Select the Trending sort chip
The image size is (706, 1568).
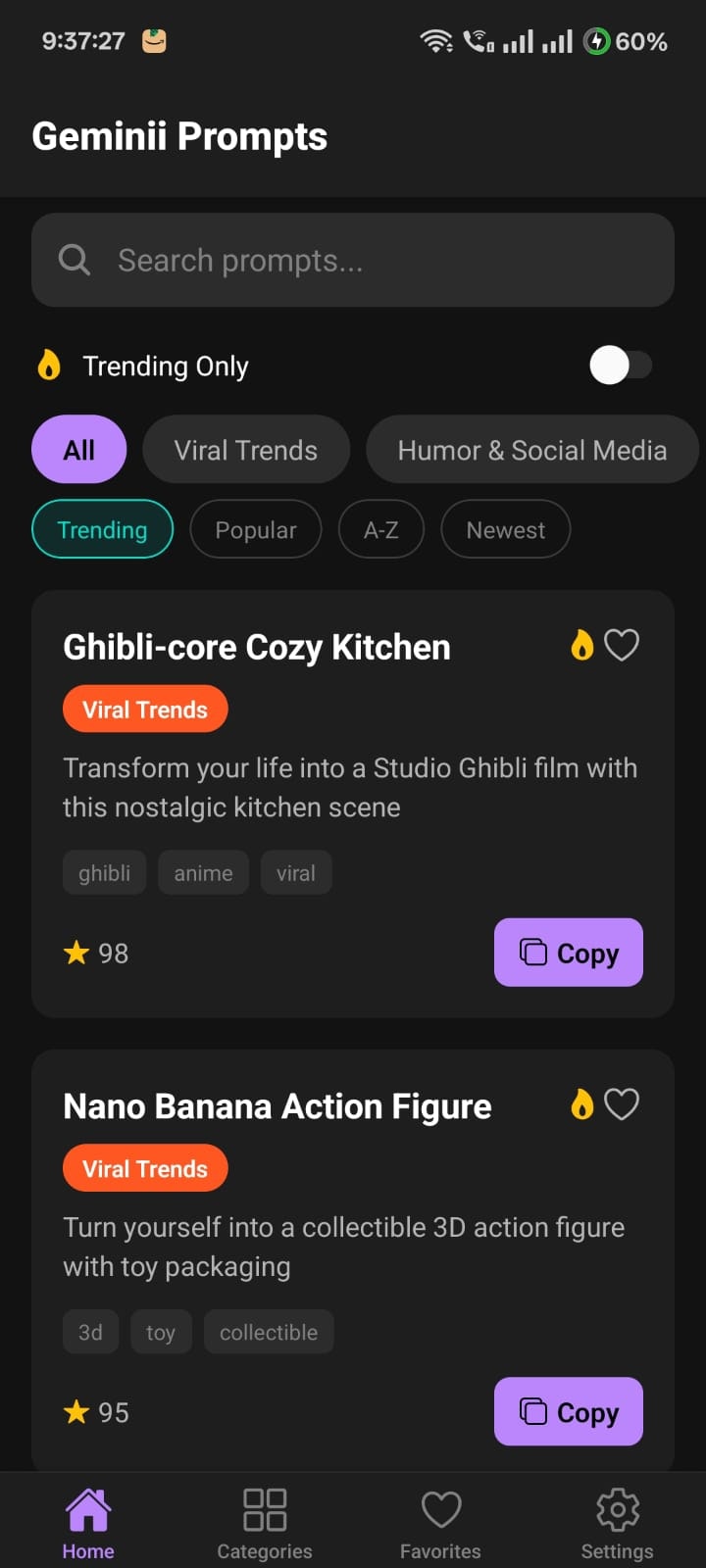point(102,529)
